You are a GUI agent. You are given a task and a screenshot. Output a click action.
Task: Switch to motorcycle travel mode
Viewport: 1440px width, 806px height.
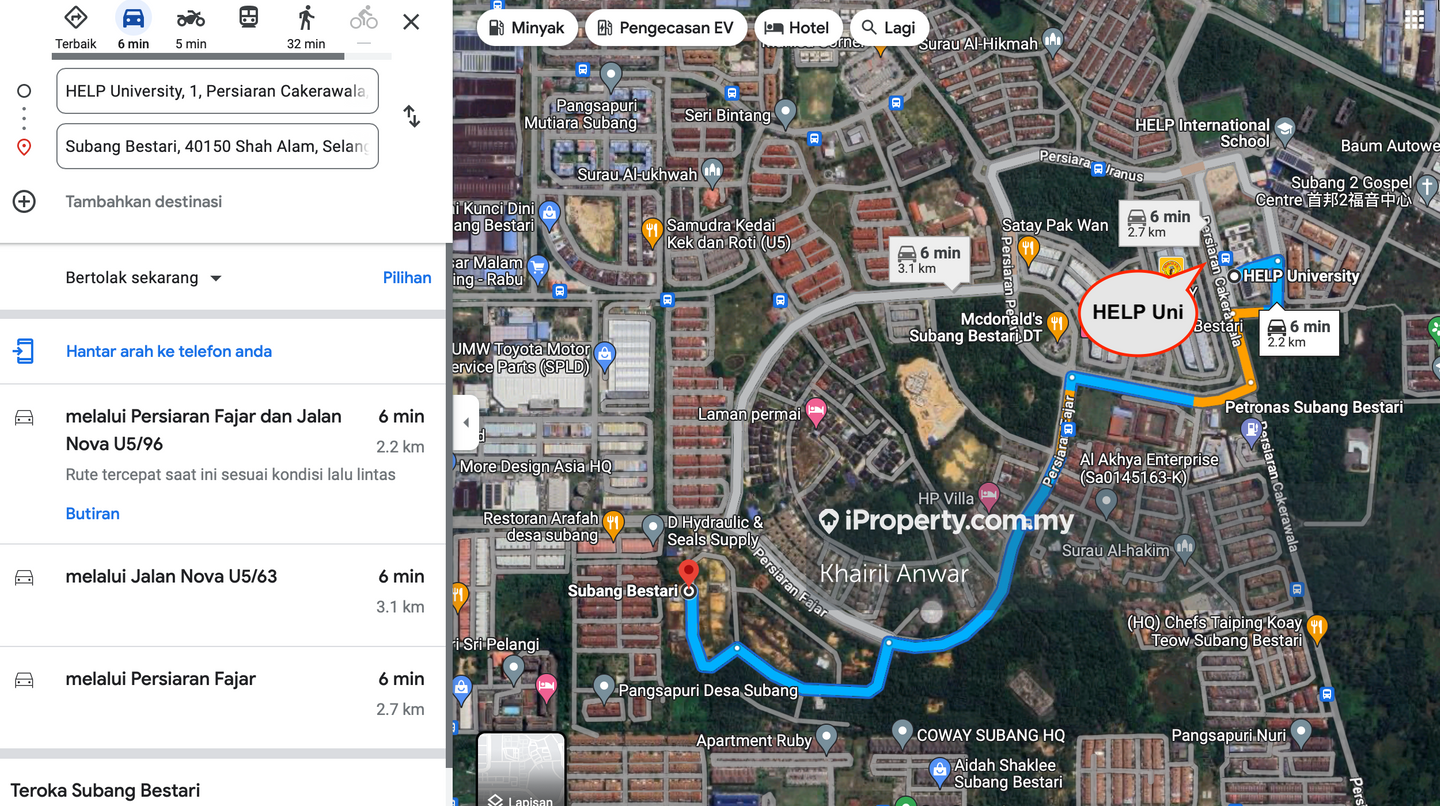click(190, 27)
